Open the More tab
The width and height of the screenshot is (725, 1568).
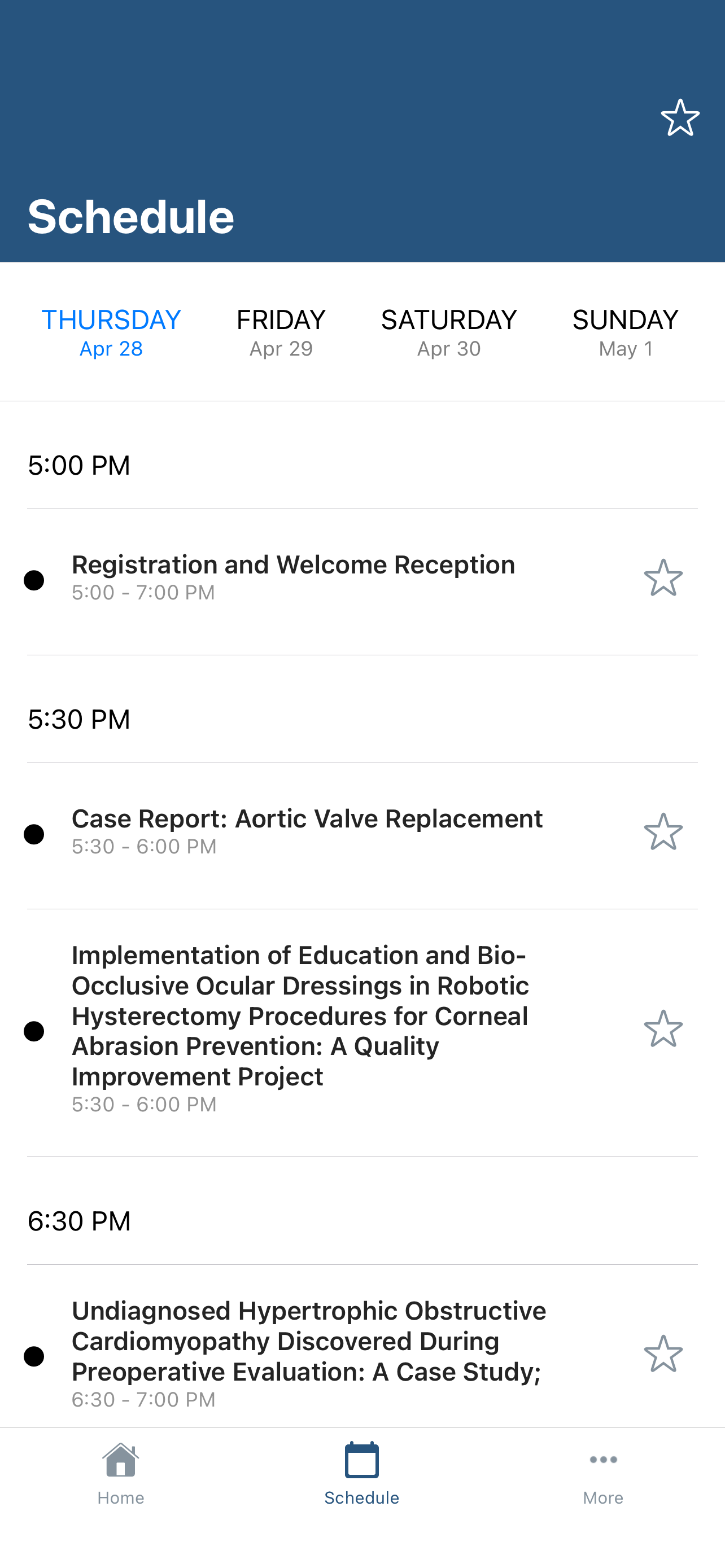602,1474
